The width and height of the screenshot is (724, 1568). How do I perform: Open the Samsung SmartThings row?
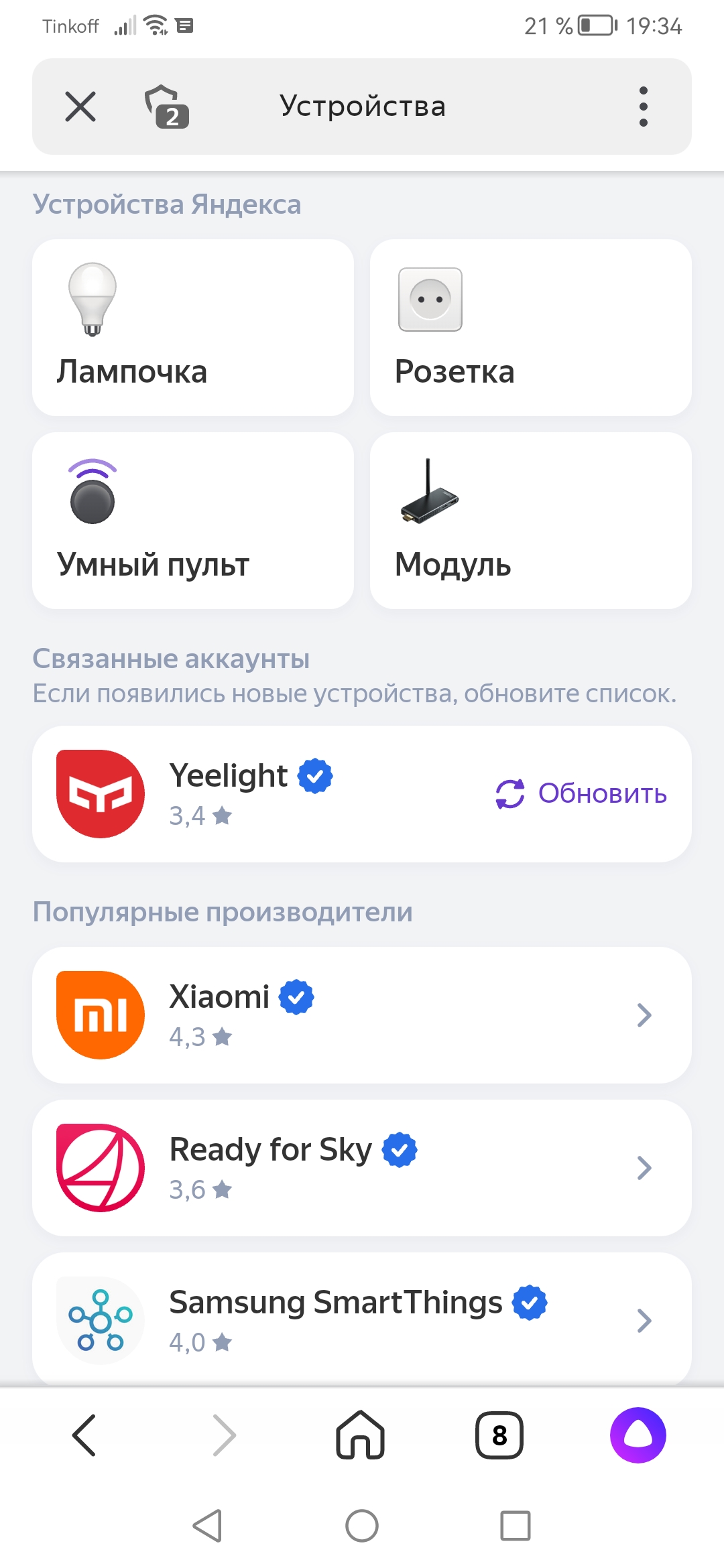pyautogui.click(x=362, y=1319)
